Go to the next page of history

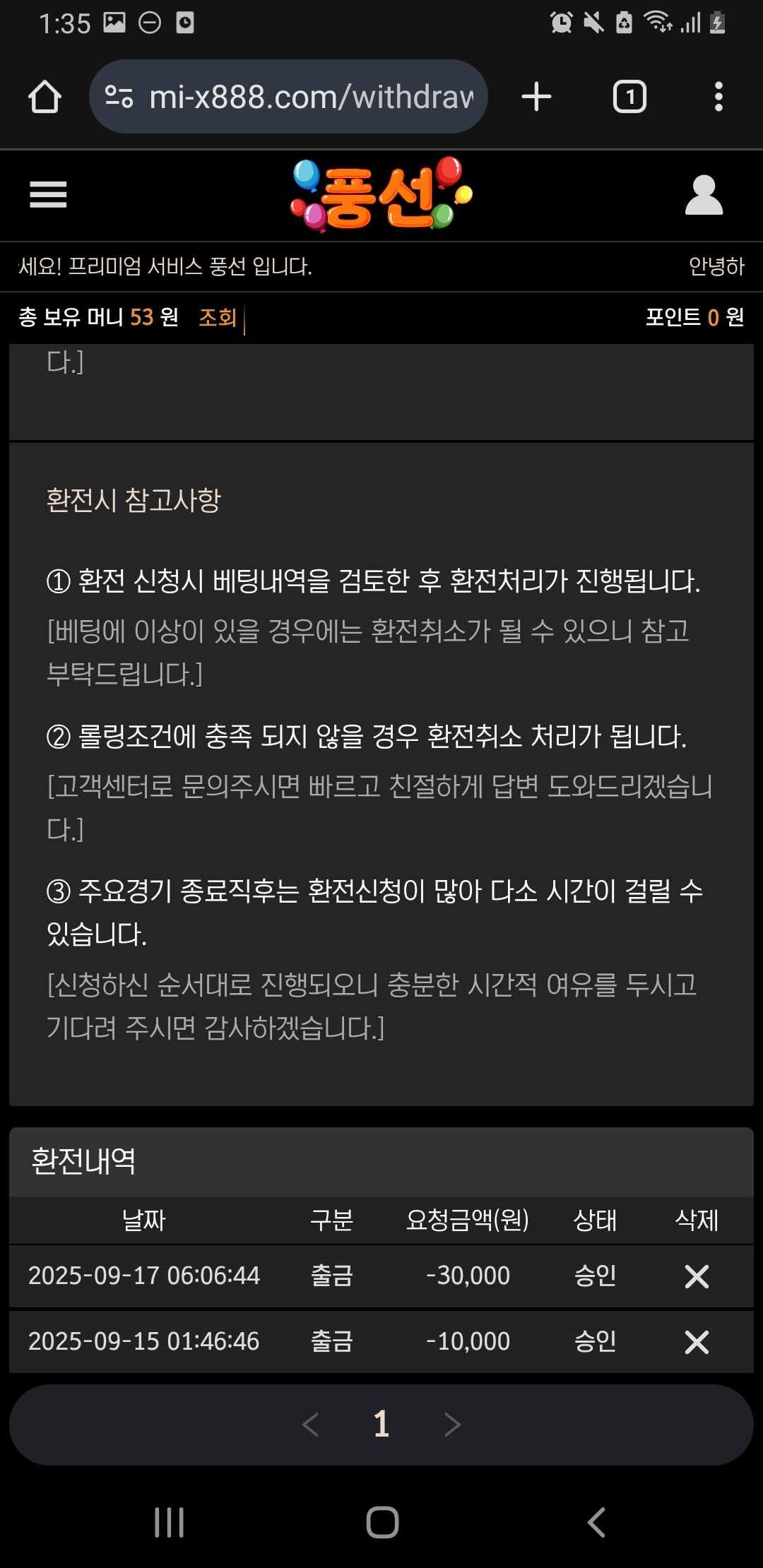click(x=452, y=1425)
